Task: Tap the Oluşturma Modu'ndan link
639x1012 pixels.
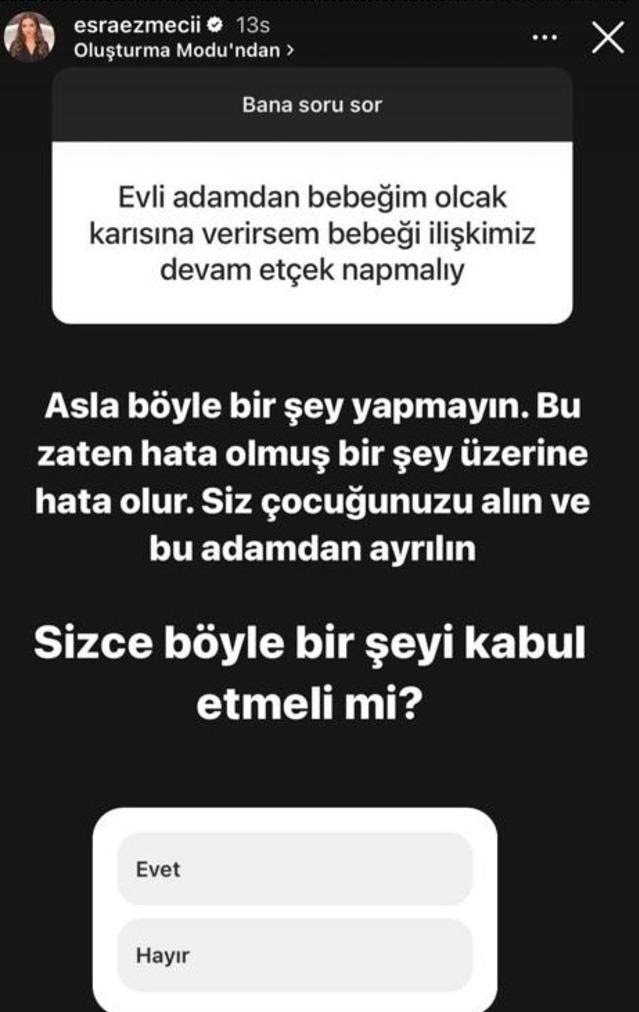Action: click(x=184, y=50)
